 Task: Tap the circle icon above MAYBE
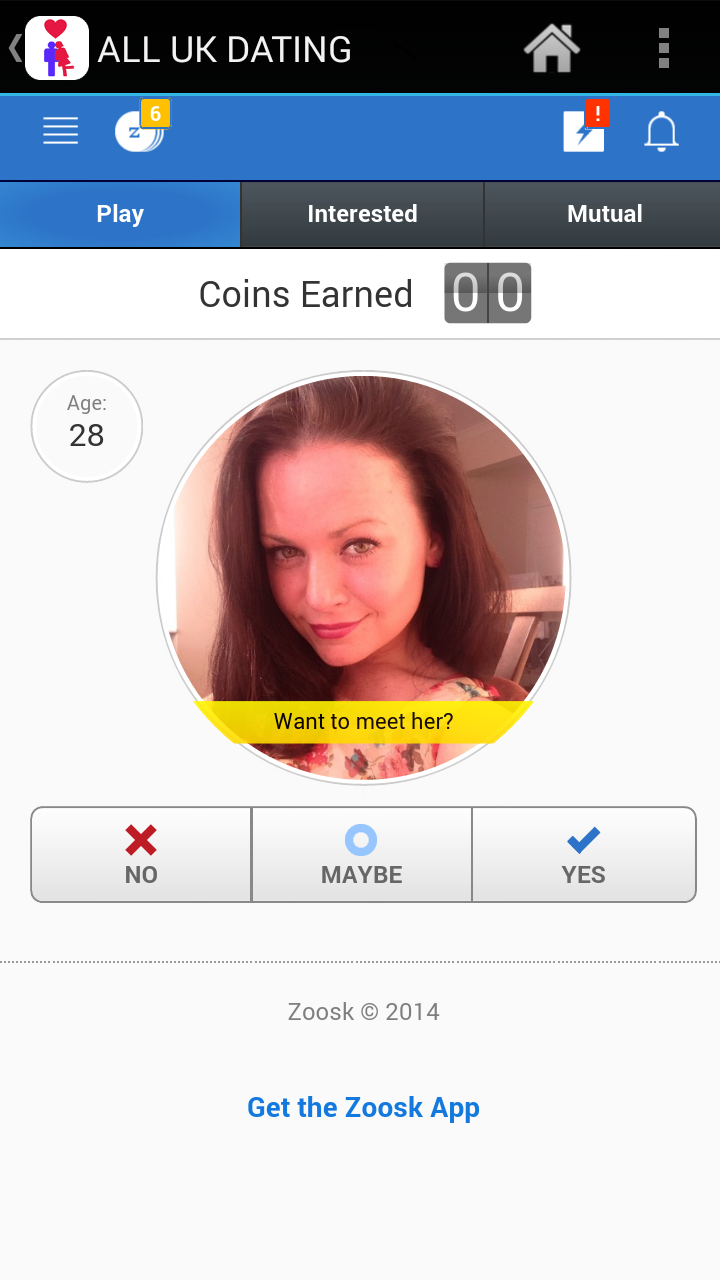362,839
